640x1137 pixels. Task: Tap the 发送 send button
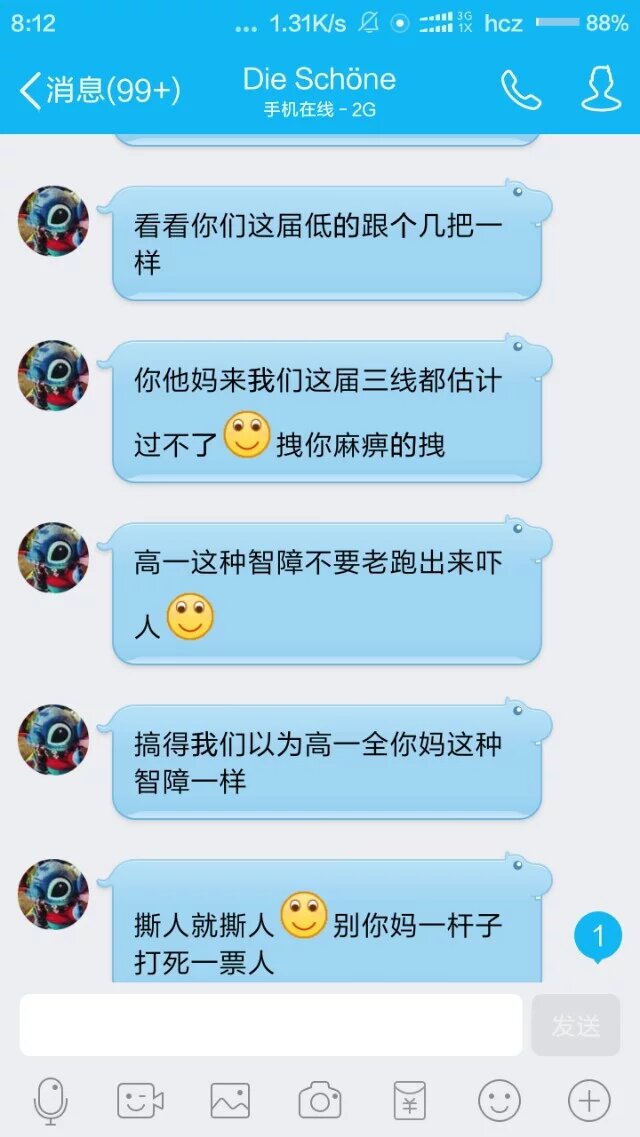click(x=576, y=1025)
